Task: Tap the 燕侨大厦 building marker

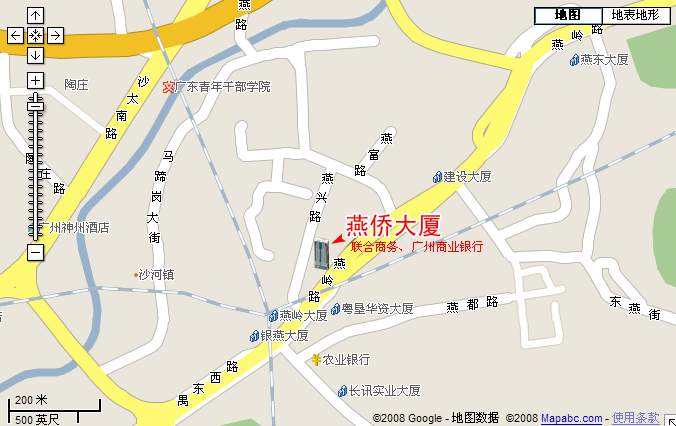Action: tap(321, 254)
